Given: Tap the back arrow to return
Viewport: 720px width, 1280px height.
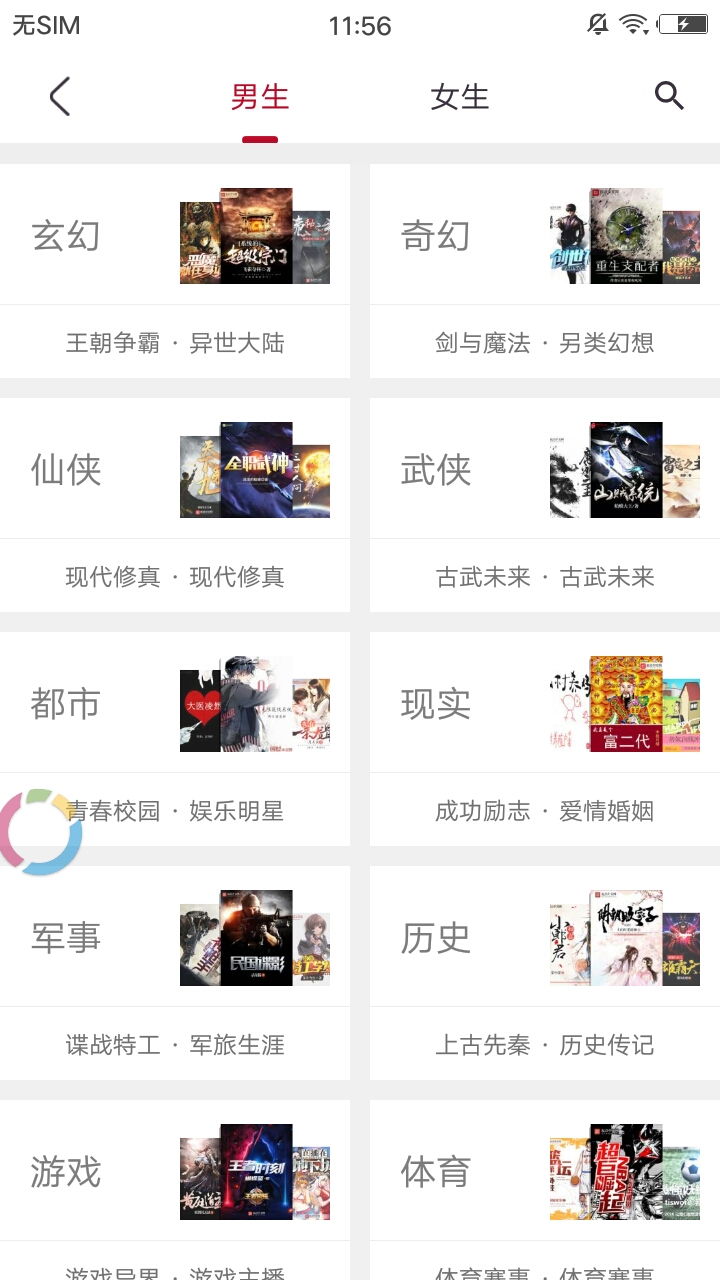Looking at the screenshot, I should [59, 96].
